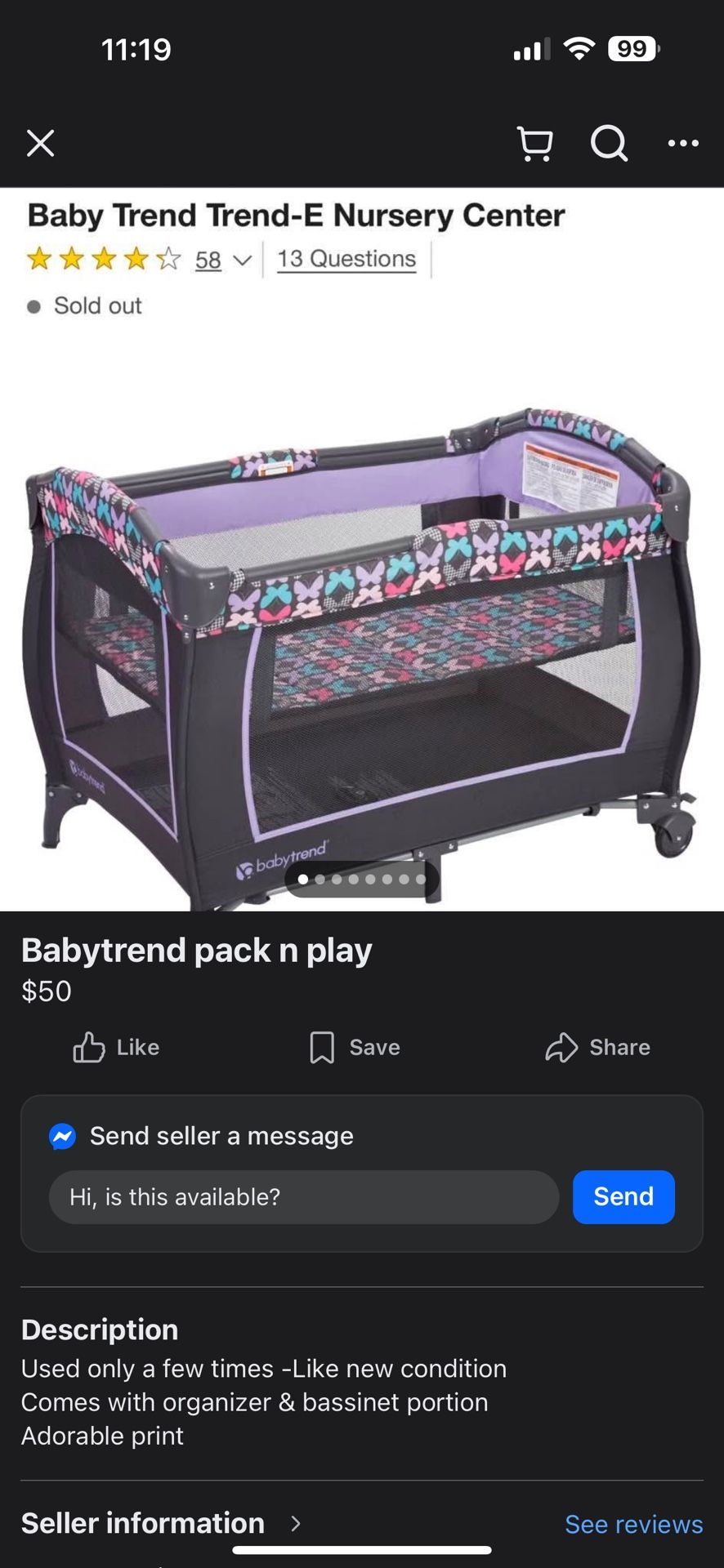Tap the star rating under the product title

(102, 260)
